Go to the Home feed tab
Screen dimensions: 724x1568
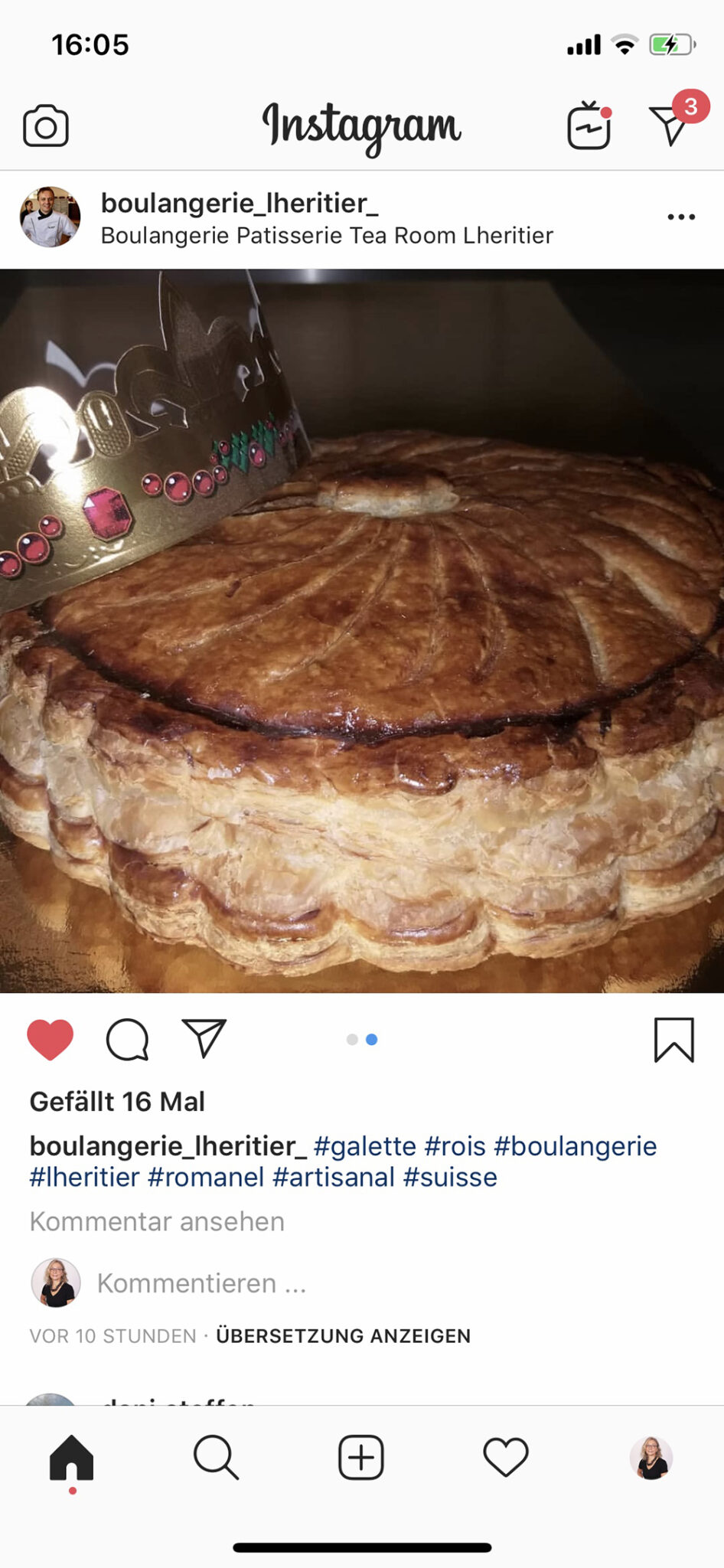point(72,1458)
